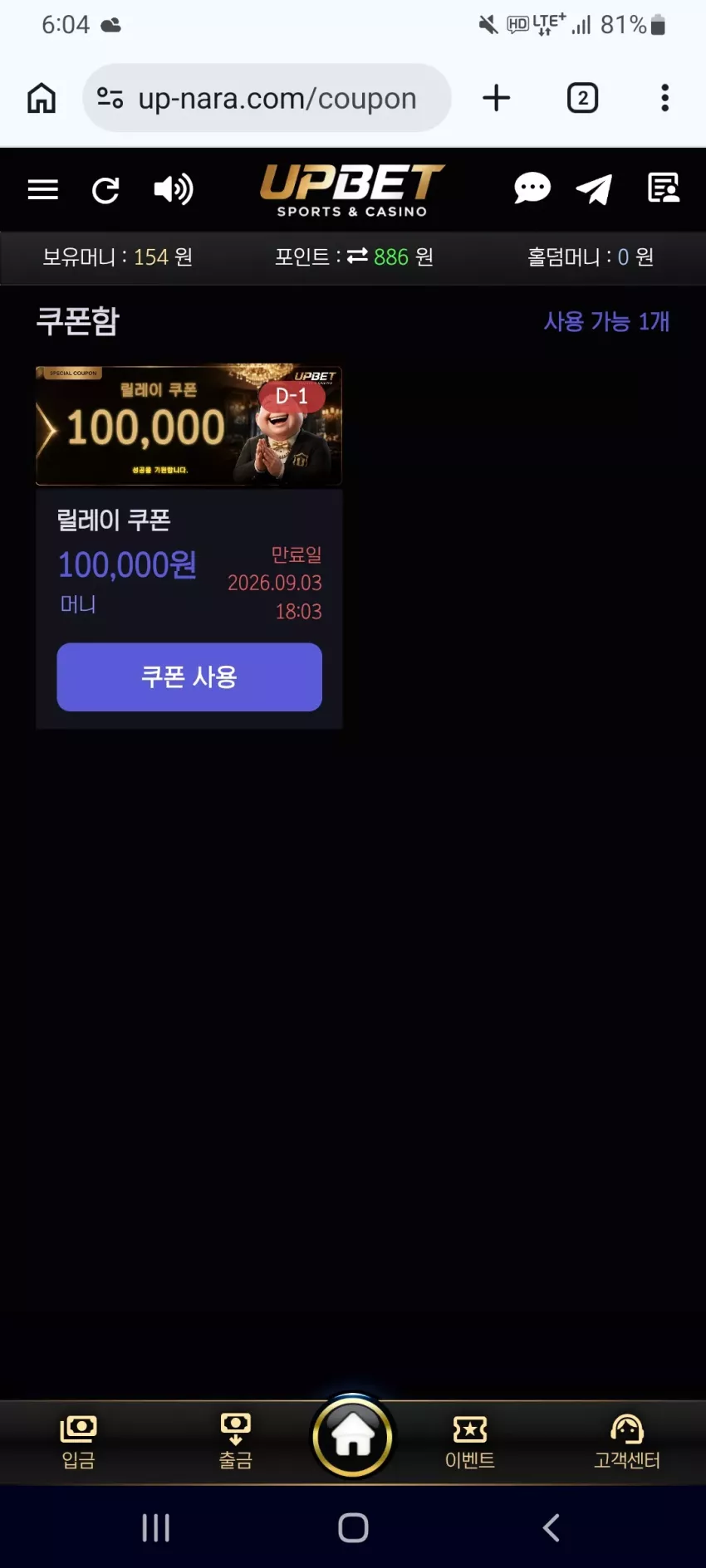Open the 이벤트 events tab
This screenshot has height=1568, width=706.
click(470, 1442)
